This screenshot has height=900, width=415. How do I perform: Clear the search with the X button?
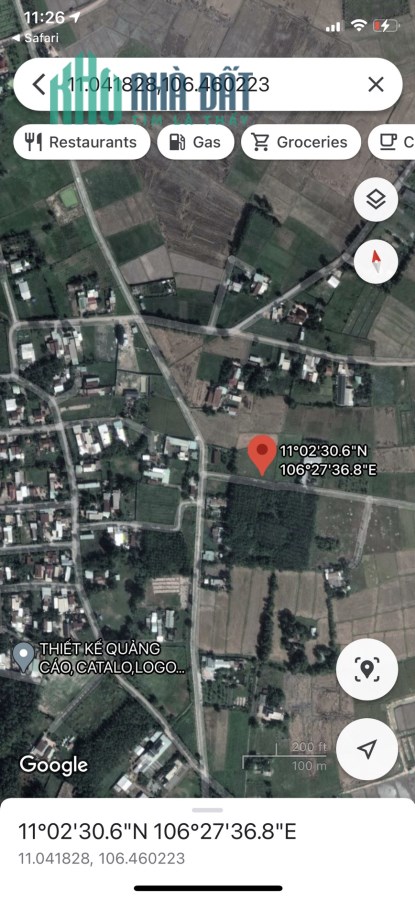click(376, 85)
